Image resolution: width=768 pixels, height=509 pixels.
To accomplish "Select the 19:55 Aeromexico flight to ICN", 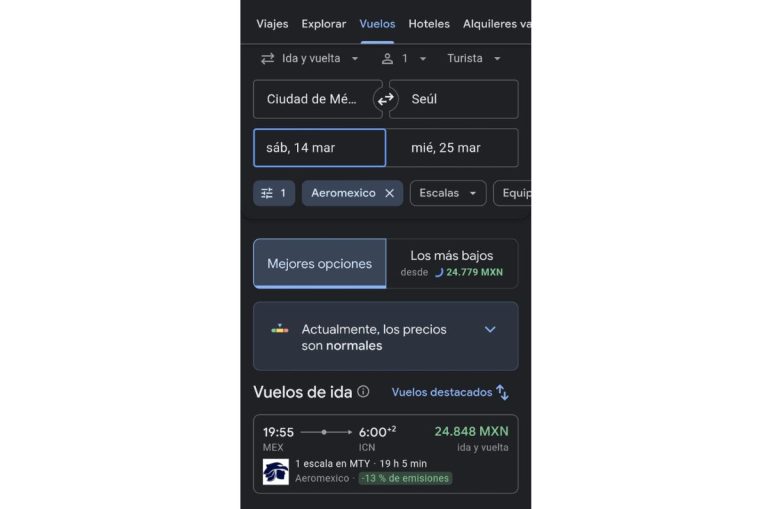I will click(385, 454).
